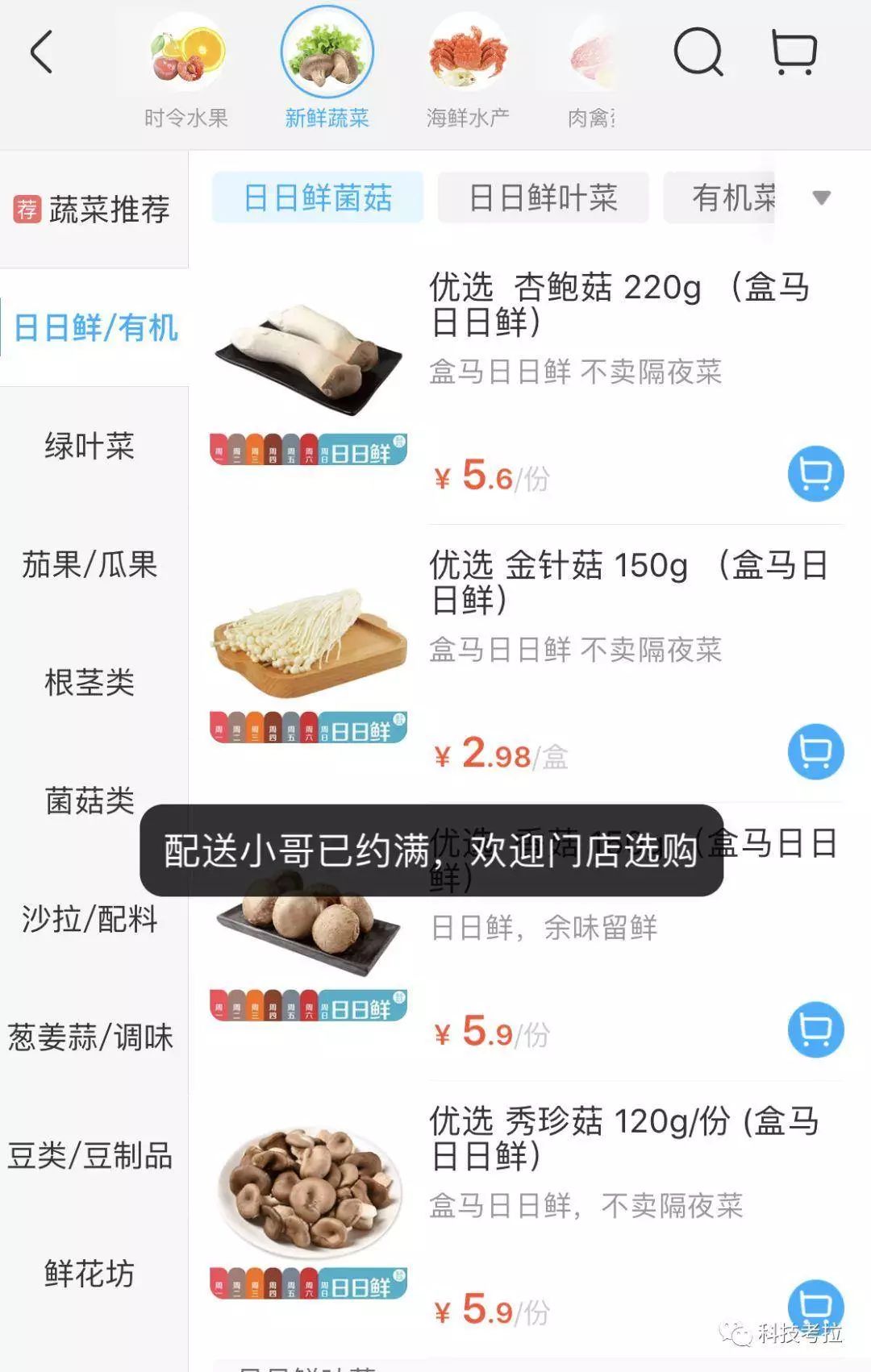Choose 茄果/瓜果 from the sidebar
This screenshot has width=871, height=1372.
tap(90, 564)
